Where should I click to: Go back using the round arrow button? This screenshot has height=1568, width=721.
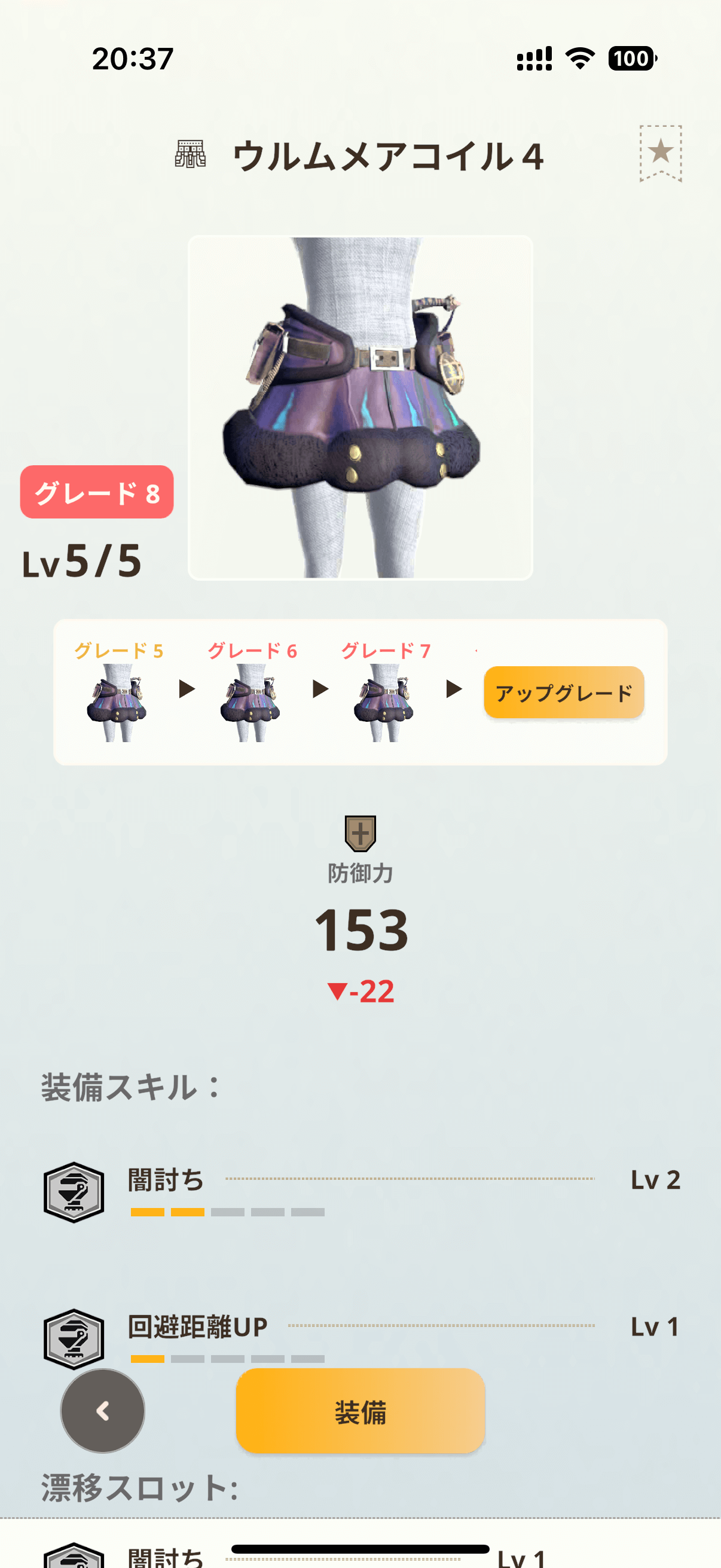click(103, 1411)
